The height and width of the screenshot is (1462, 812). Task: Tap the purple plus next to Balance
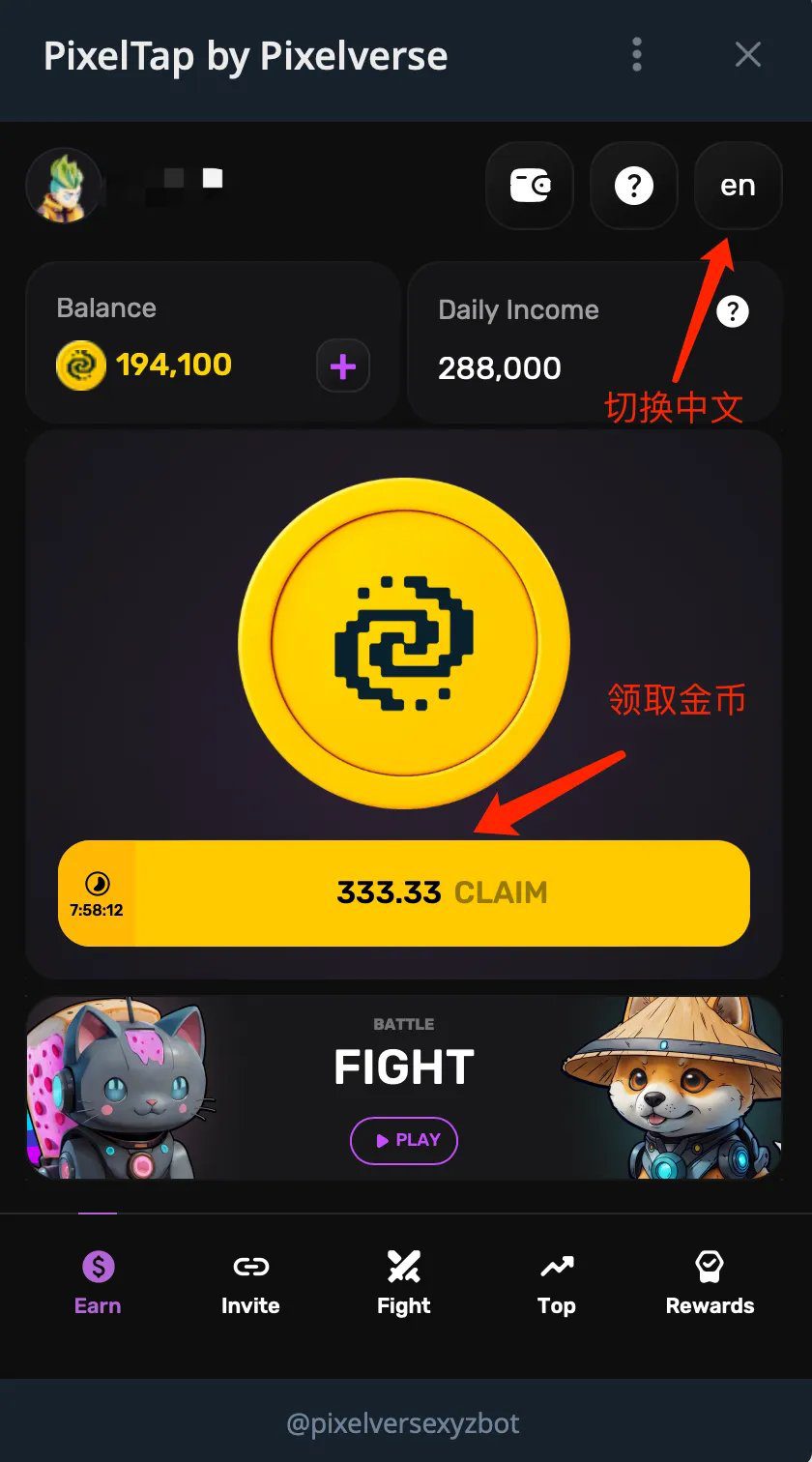pyautogui.click(x=343, y=365)
